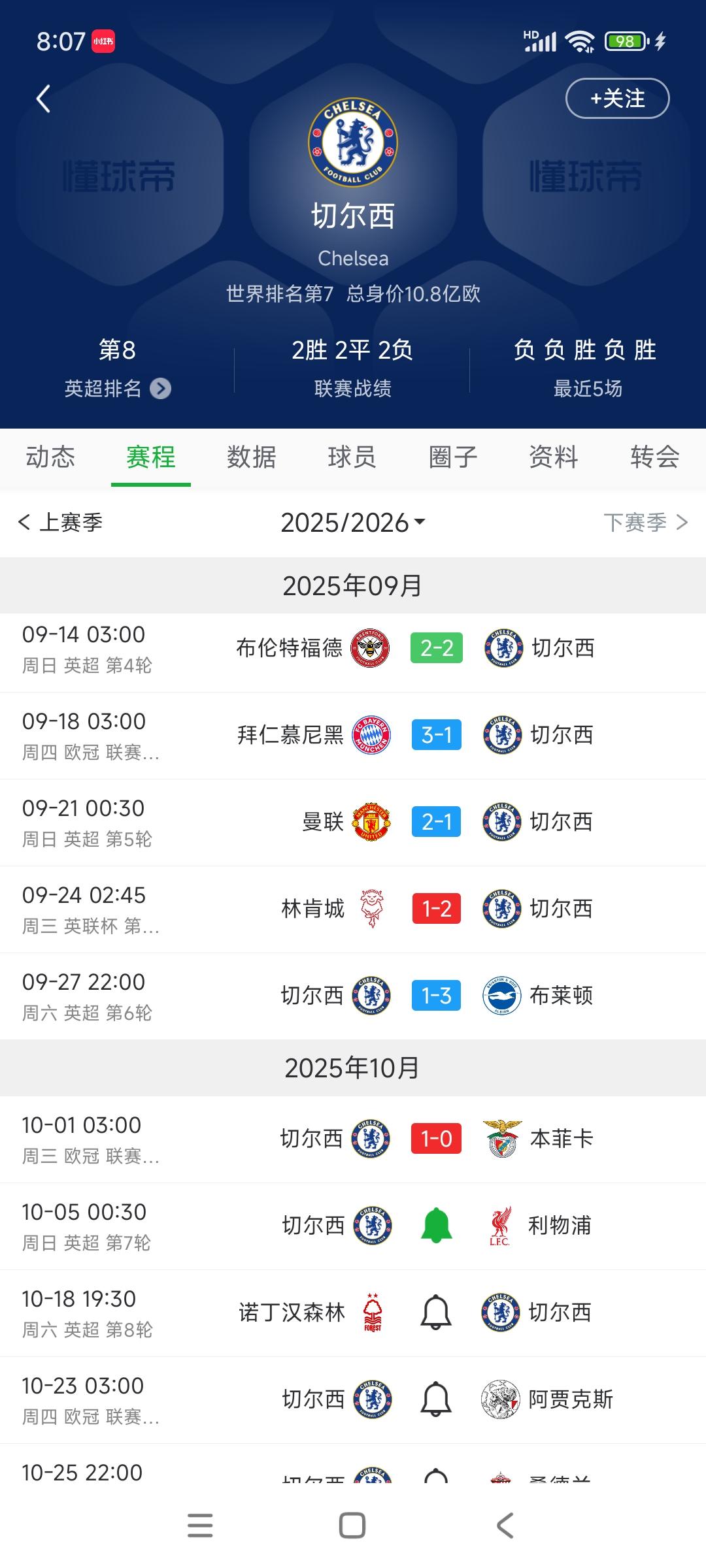Open the 球员 tab
The image size is (706, 1568).
[352, 457]
